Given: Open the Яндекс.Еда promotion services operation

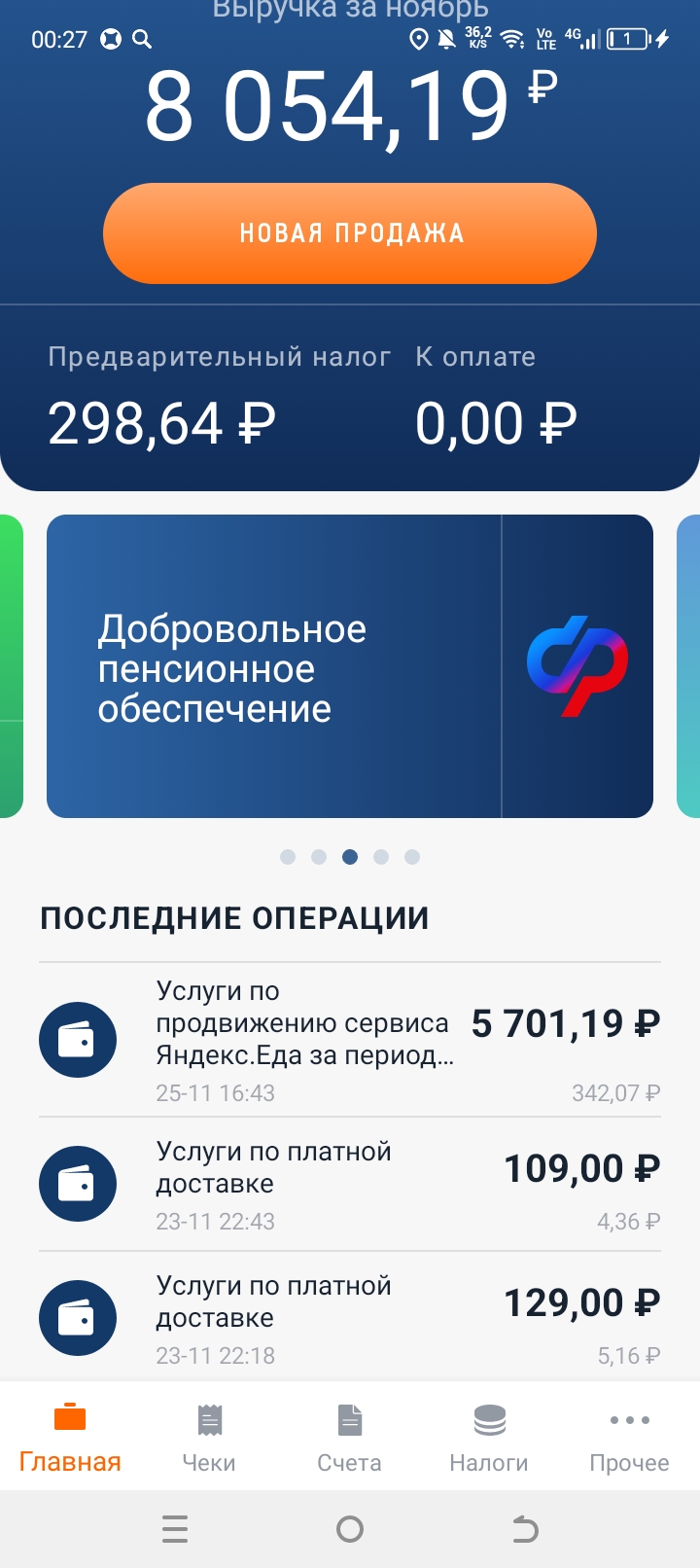Looking at the screenshot, I should [x=350, y=1040].
